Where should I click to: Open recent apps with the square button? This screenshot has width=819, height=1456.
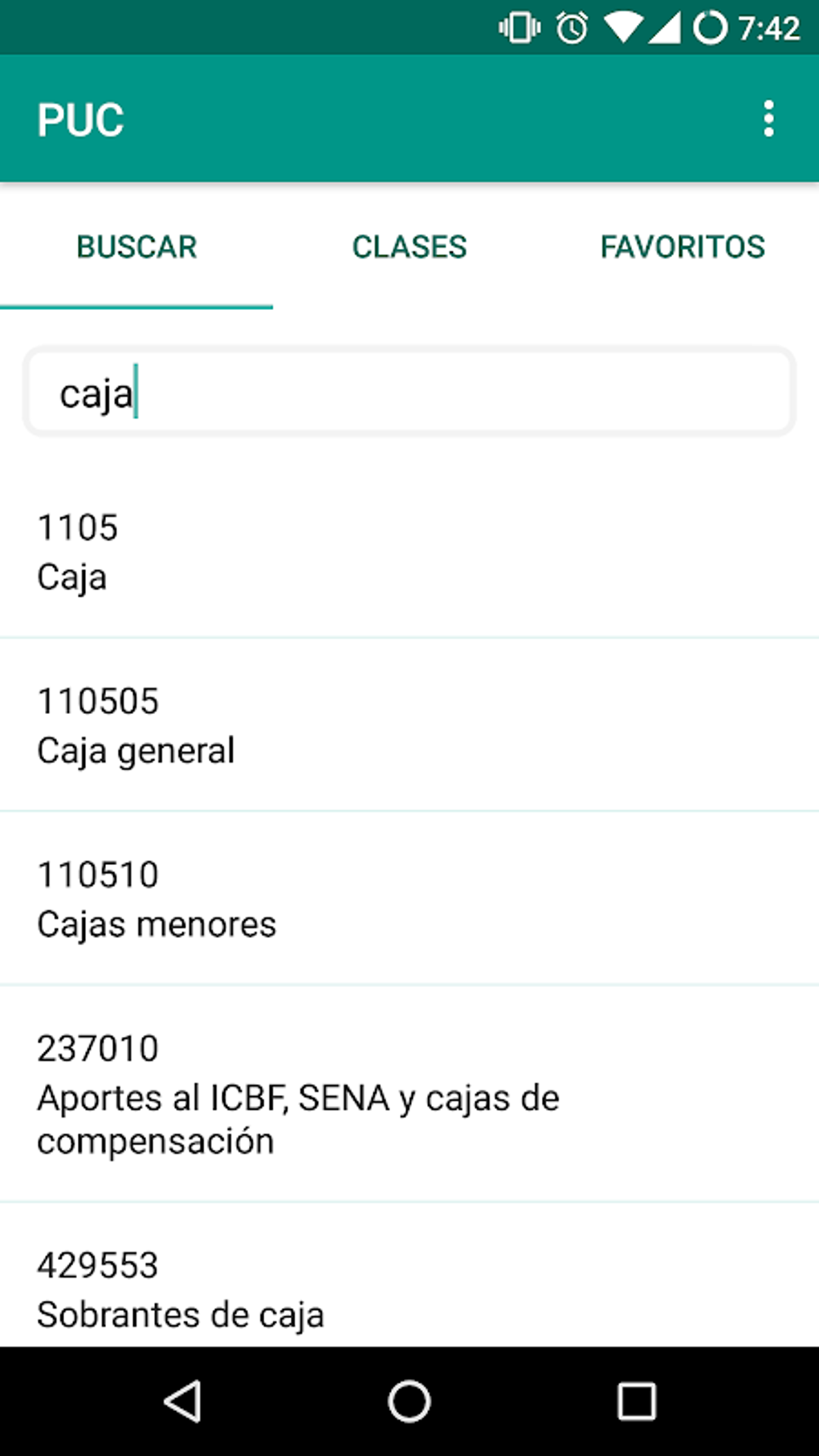pos(635,1401)
